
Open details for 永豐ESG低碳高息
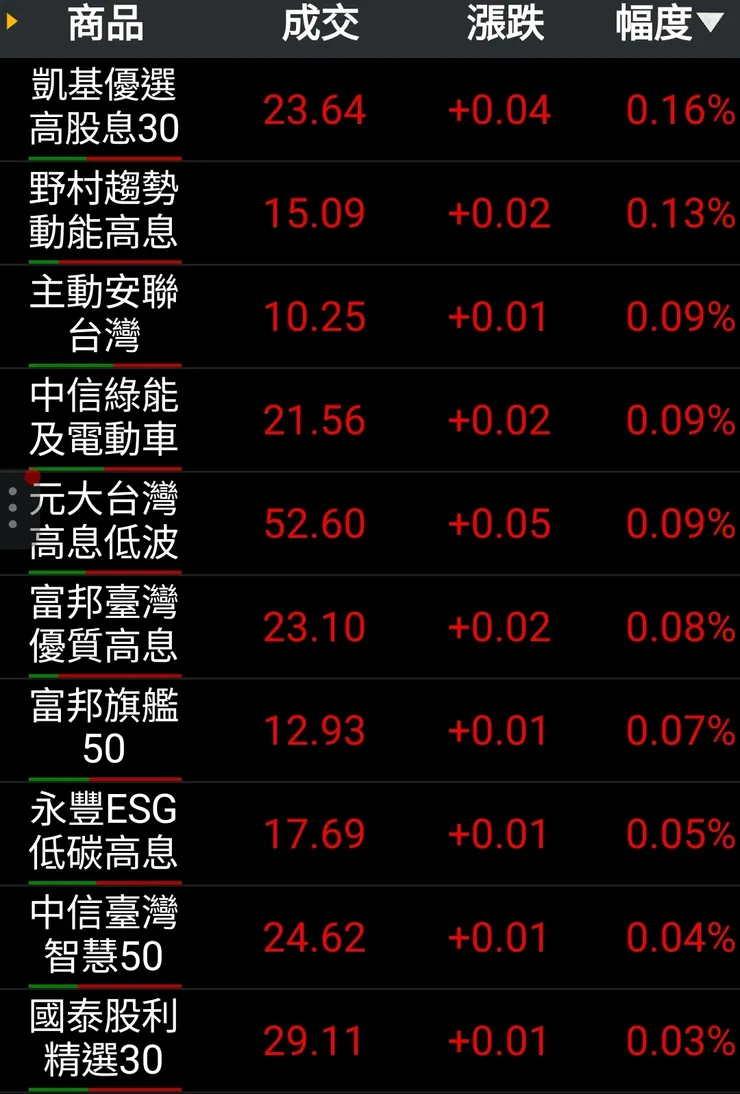tap(104, 833)
